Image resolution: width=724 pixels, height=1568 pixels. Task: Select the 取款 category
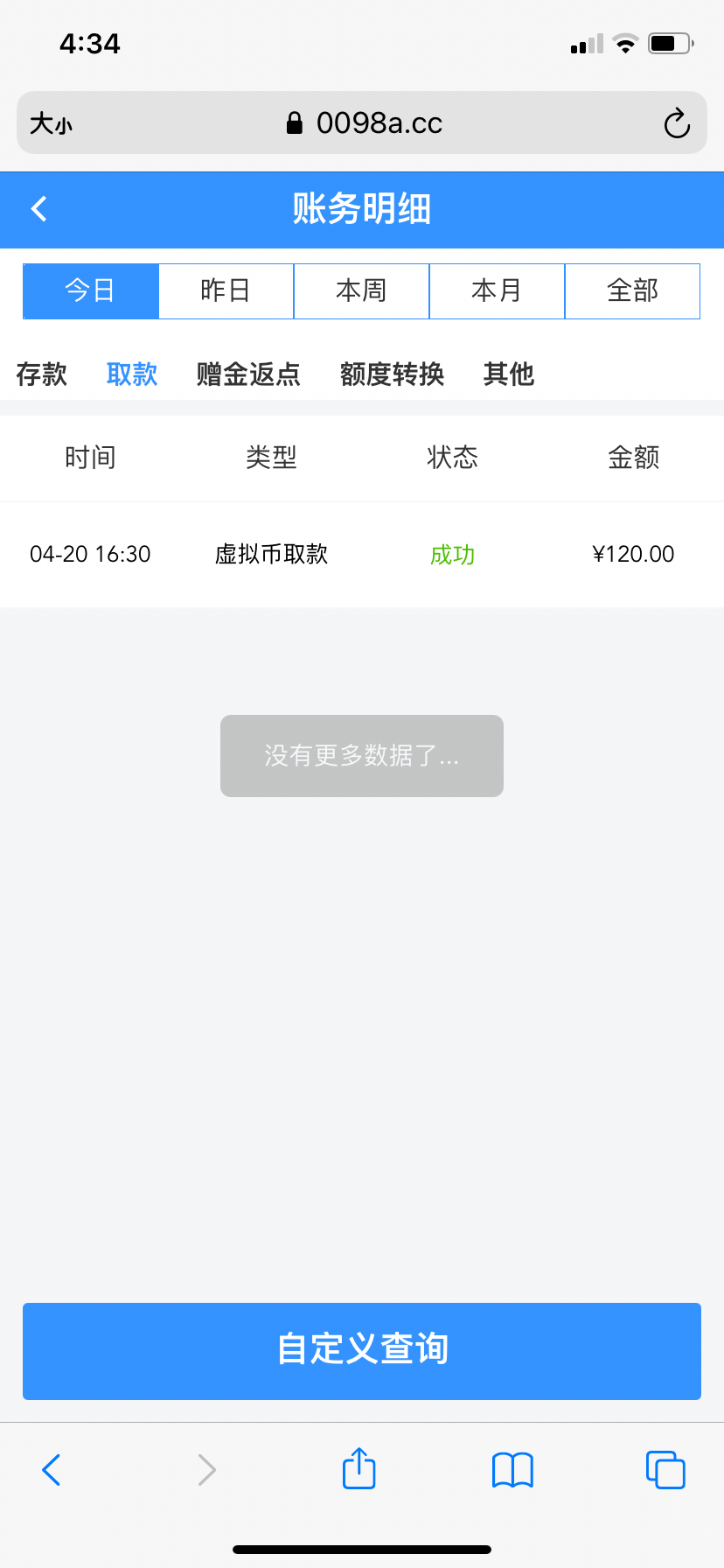[x=132, y=374]
